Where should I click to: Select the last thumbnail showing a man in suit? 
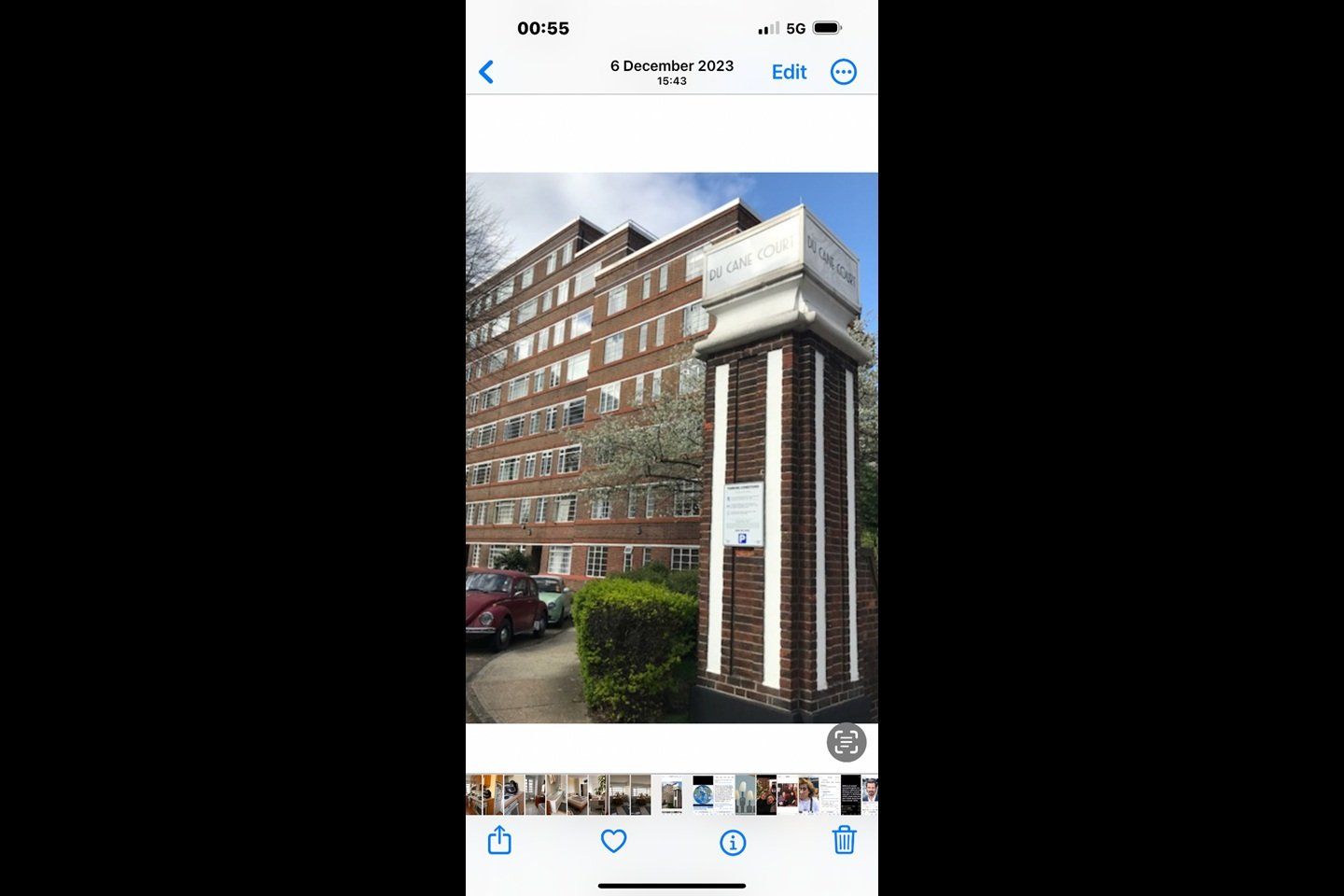[x=869, y=795]
